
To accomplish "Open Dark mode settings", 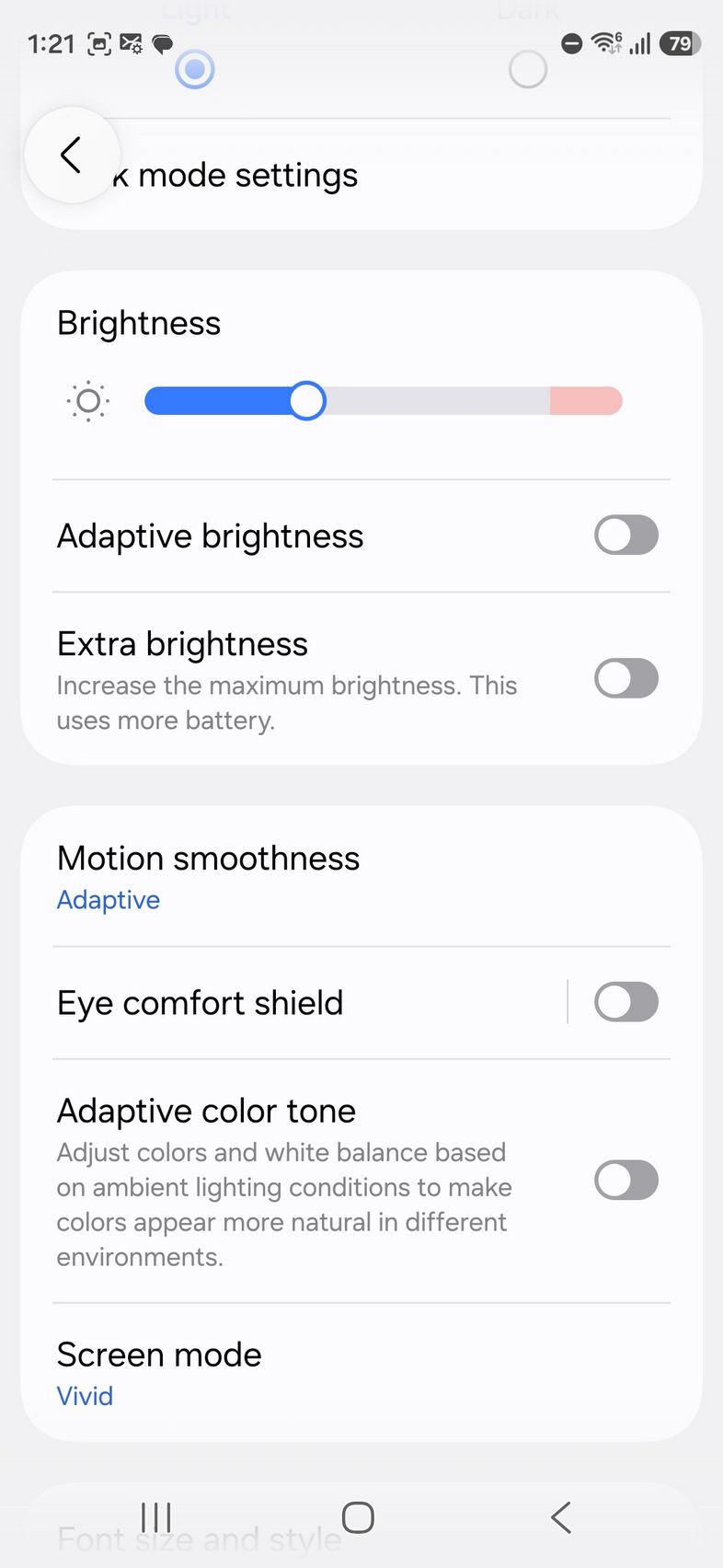I will pyautogui.click(x=276, y=175).
